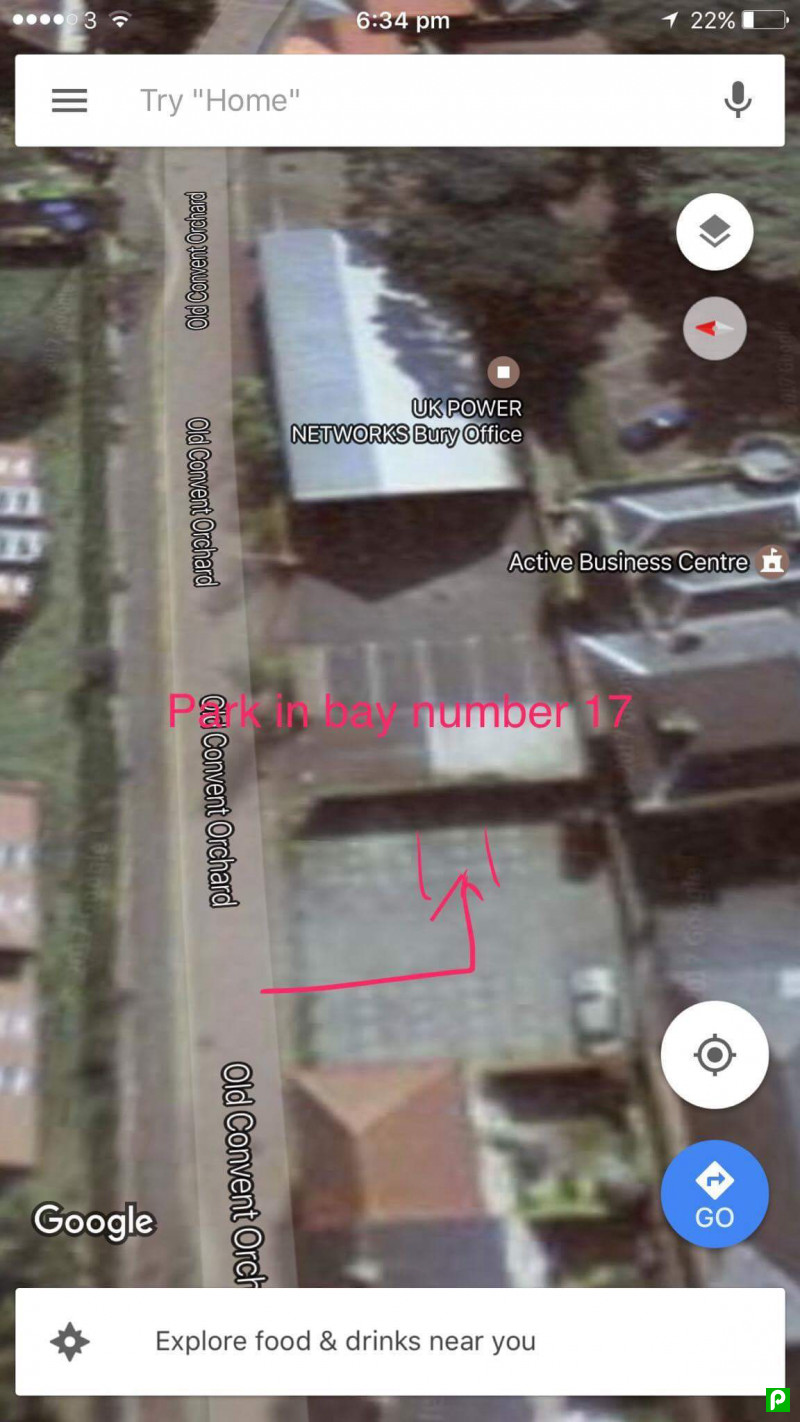Viewport: 800px width, 1422px height.
Task: Select the Active Business Centre marker
Action: point(771,562)
